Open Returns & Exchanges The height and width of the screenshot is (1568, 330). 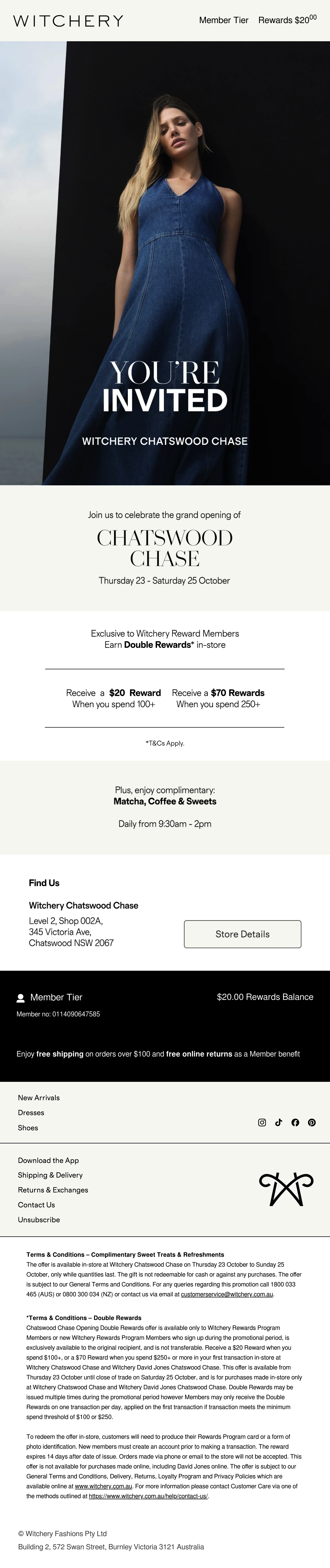click(53, 1190)
